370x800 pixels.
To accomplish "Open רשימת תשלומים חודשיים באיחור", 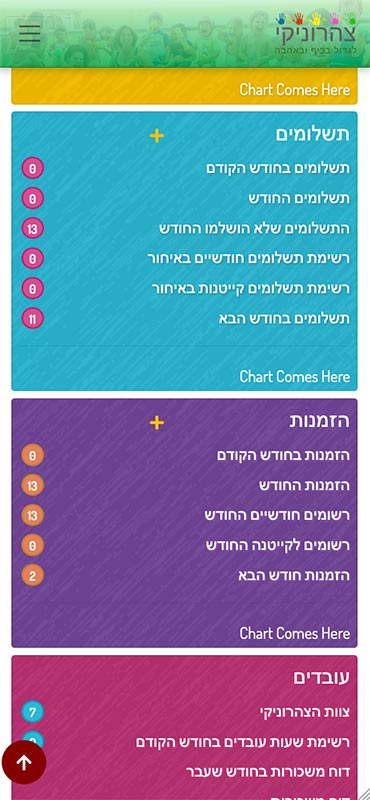I will click(x=249, y=258).
